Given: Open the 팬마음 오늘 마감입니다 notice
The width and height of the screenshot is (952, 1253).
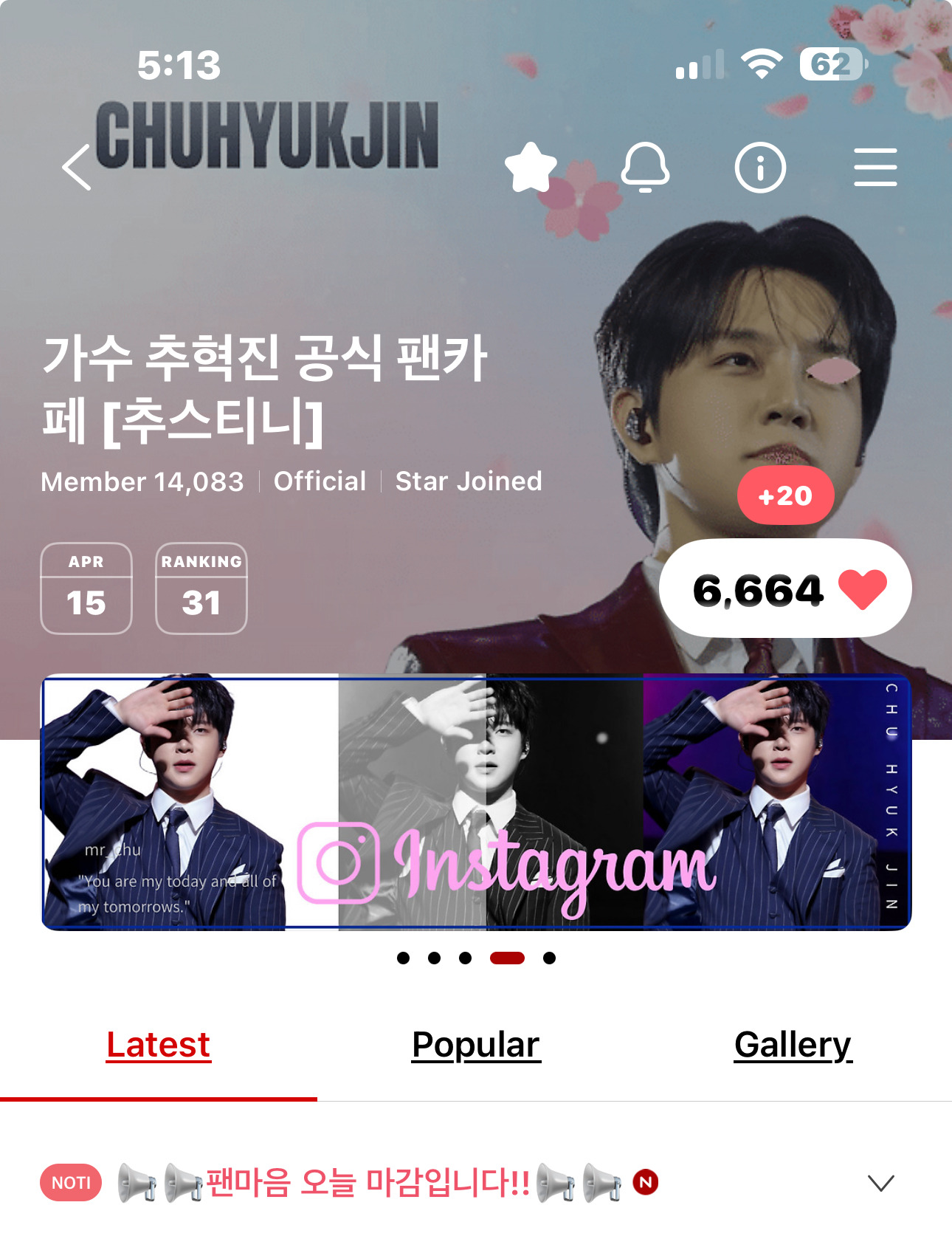Looking at the screenshot, I should point(368,1183).
